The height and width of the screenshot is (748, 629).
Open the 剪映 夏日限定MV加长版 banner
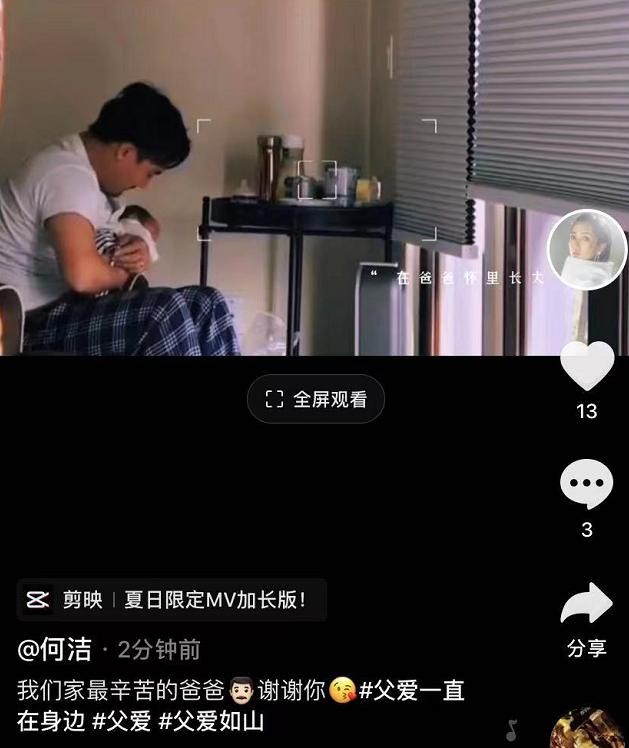point(172,600)
